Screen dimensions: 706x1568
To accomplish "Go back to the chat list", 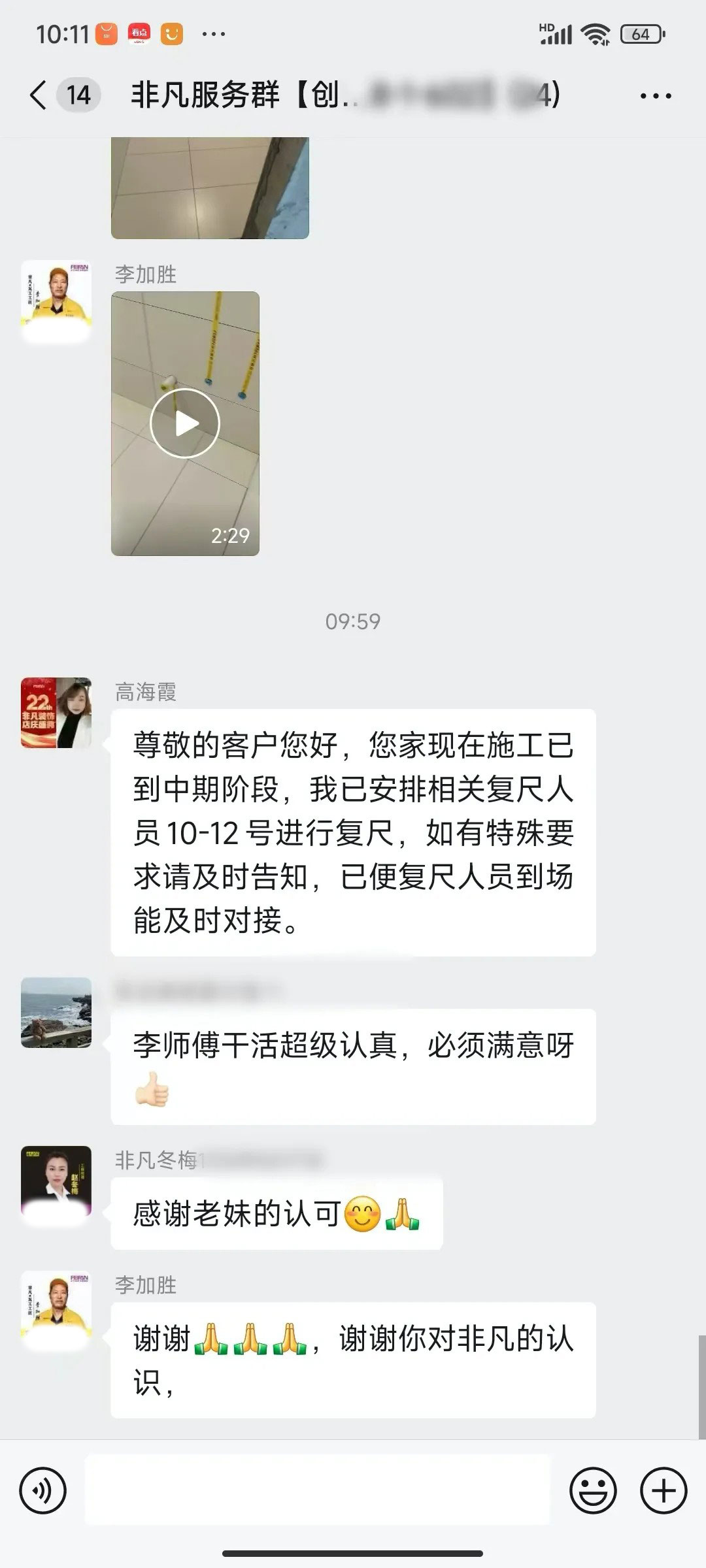I will click(39, 95).
